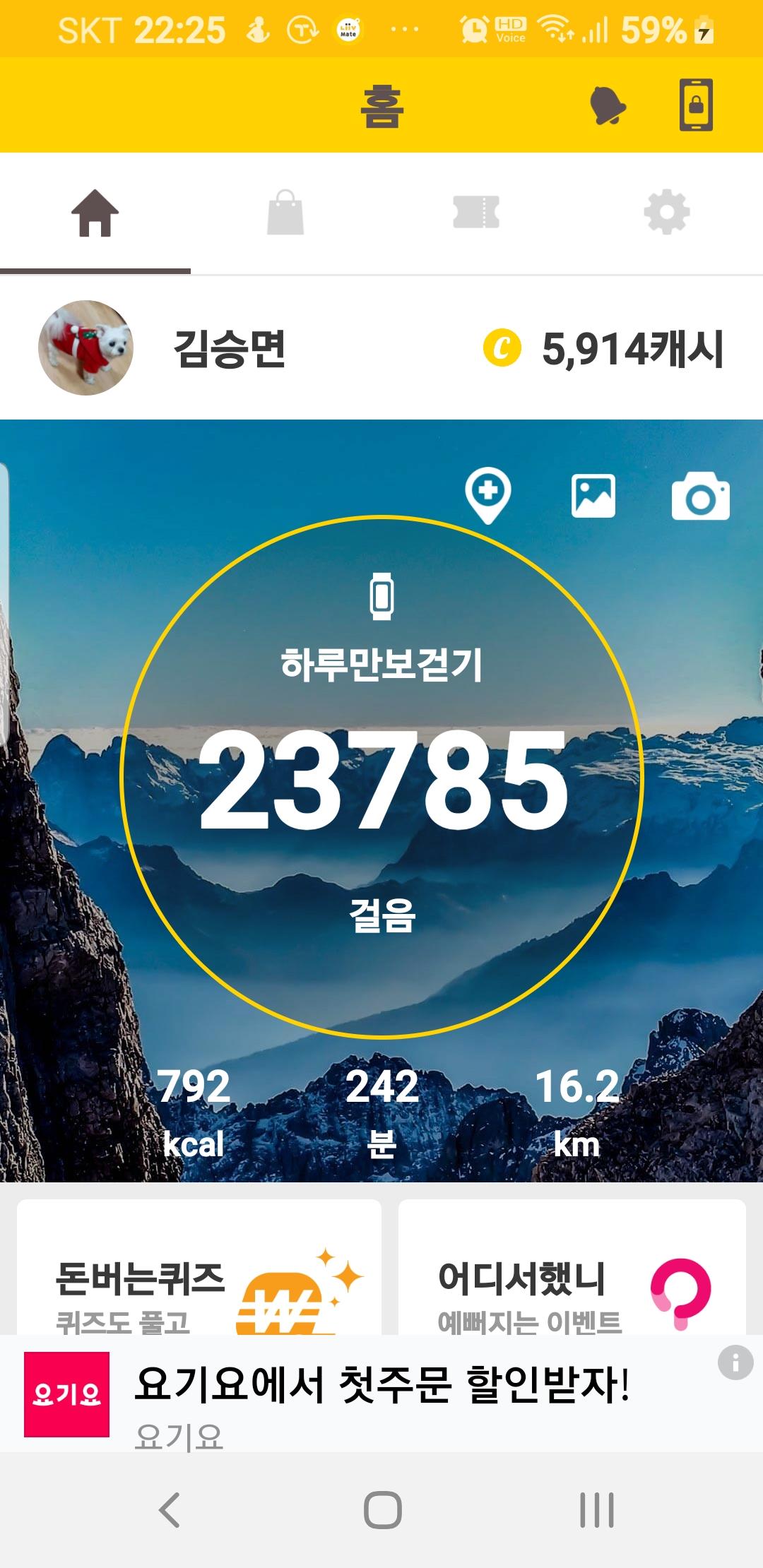Switch to the home tab
This screenshot has height=1568, width=763.
click(95, 213)
